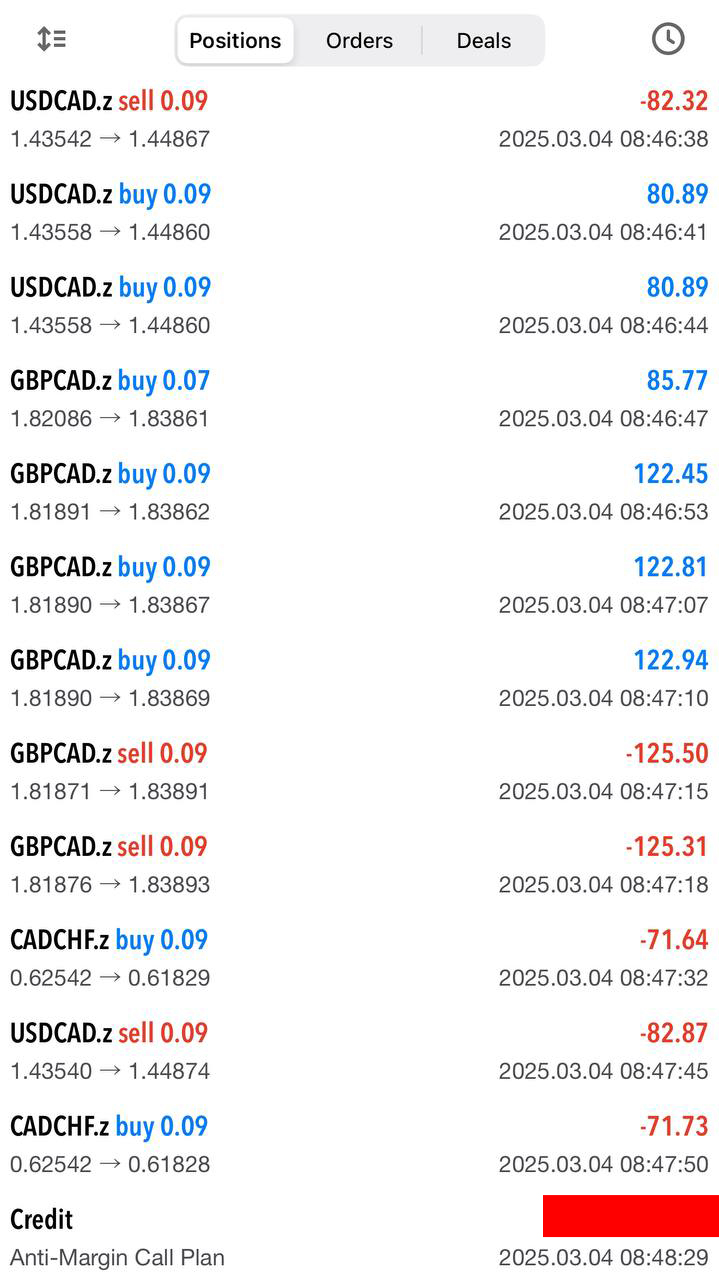Open the sort options icon
Screen dimensions: 719x1280
[x=51, y=40]
